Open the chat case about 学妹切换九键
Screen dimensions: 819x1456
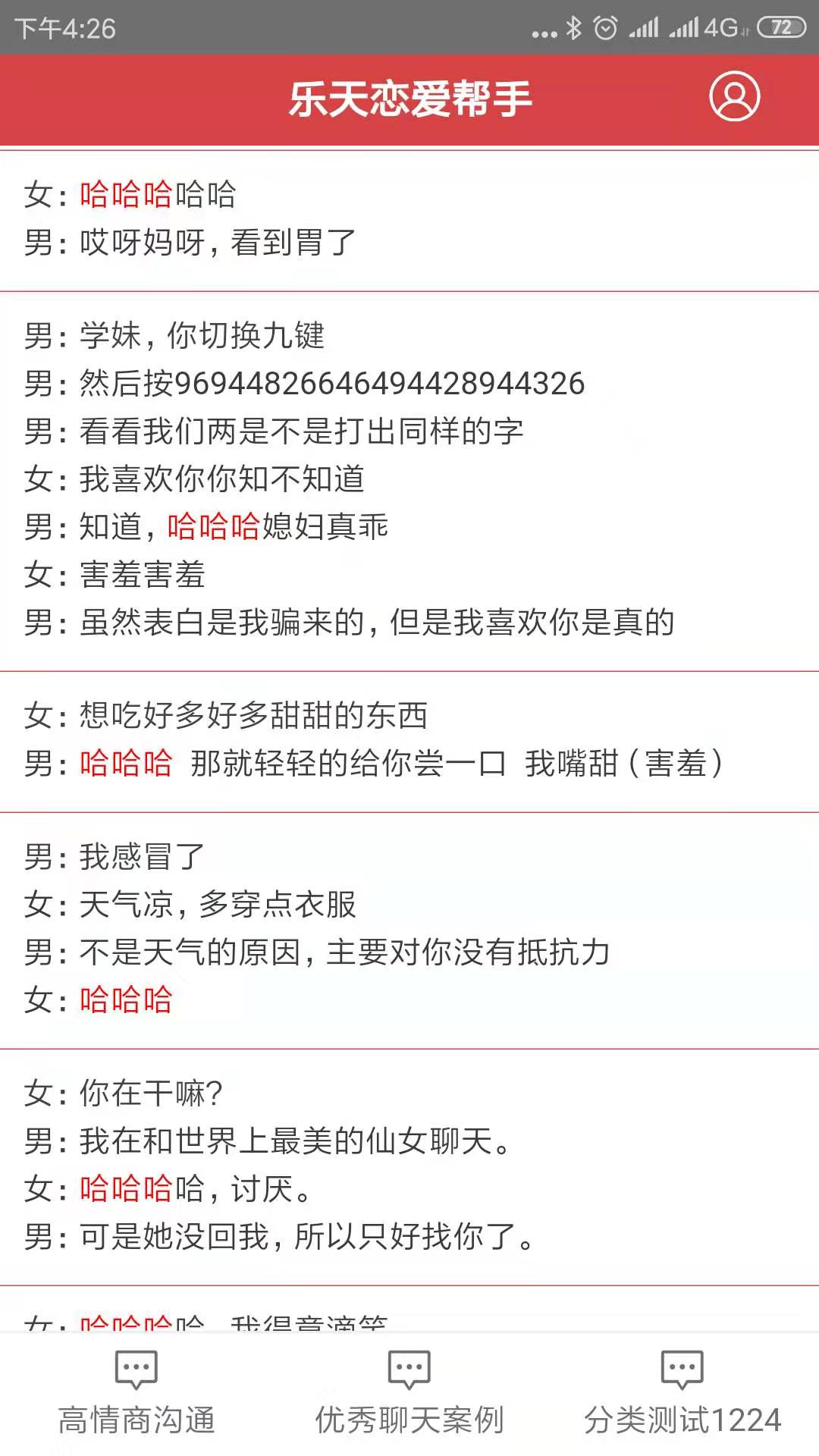(409, 479)
